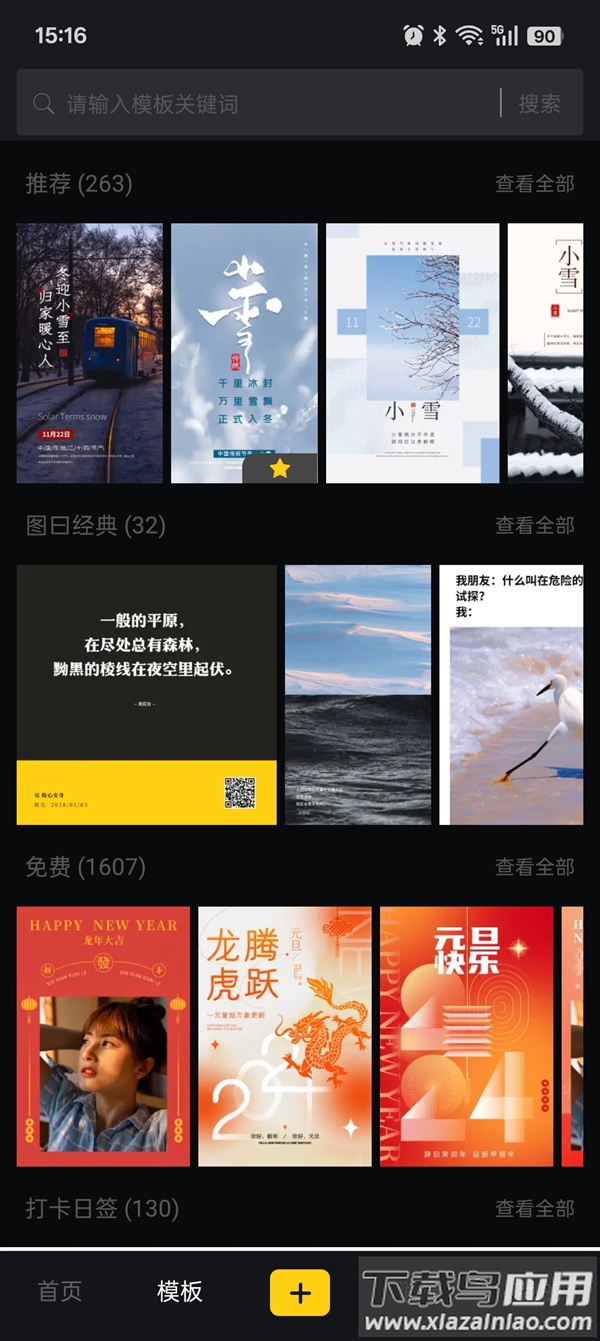The image size is (600, 1341).
Task: Open the 龙腾虎跃 dragon template
Action: (285, 1036)
